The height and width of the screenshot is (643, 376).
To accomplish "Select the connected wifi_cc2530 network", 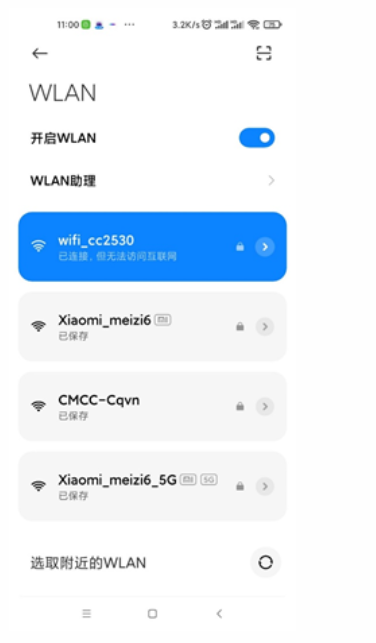I will click(x=153, y=246).
